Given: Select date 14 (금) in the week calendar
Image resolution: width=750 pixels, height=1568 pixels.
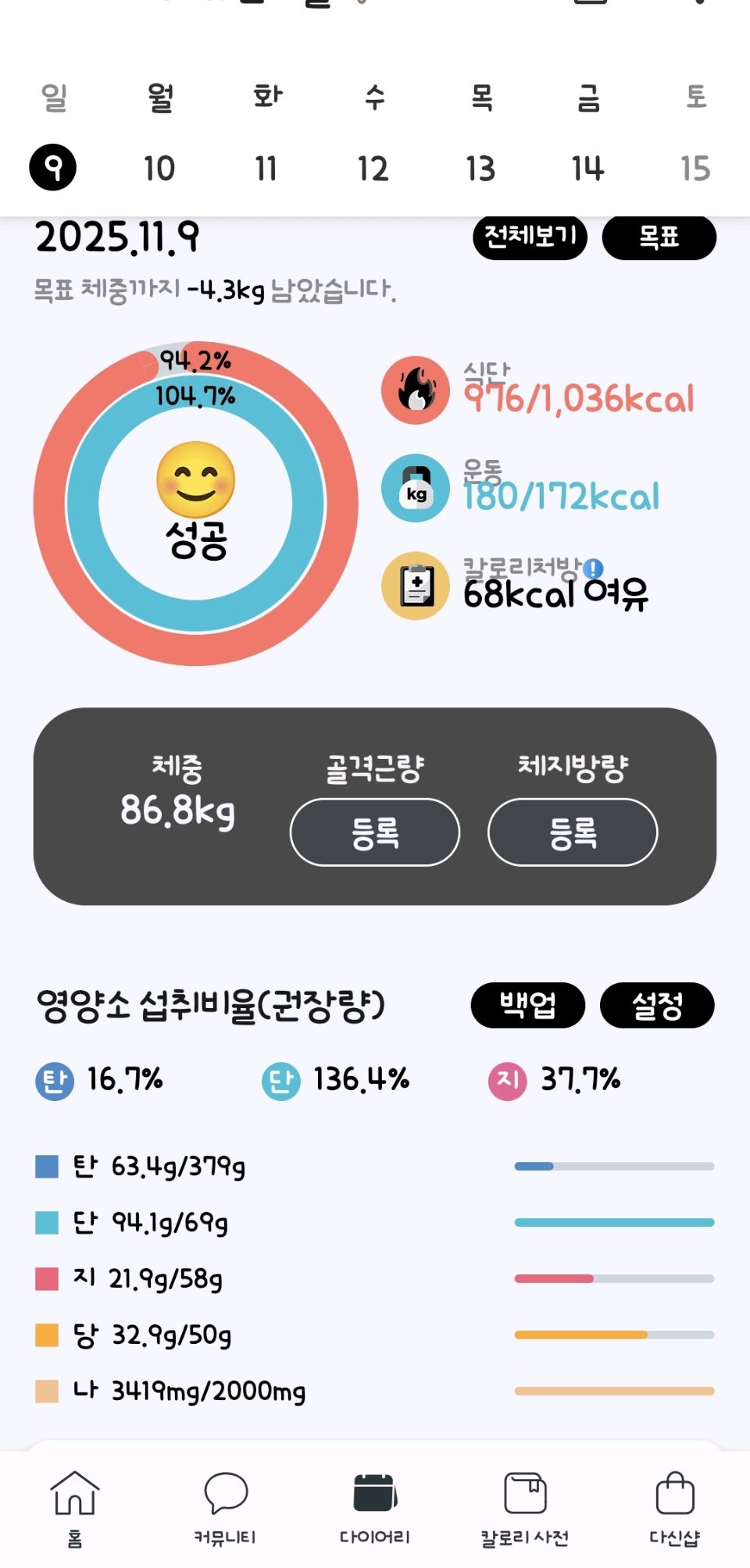Looking at the screenshot, I should tap(587, 168).
